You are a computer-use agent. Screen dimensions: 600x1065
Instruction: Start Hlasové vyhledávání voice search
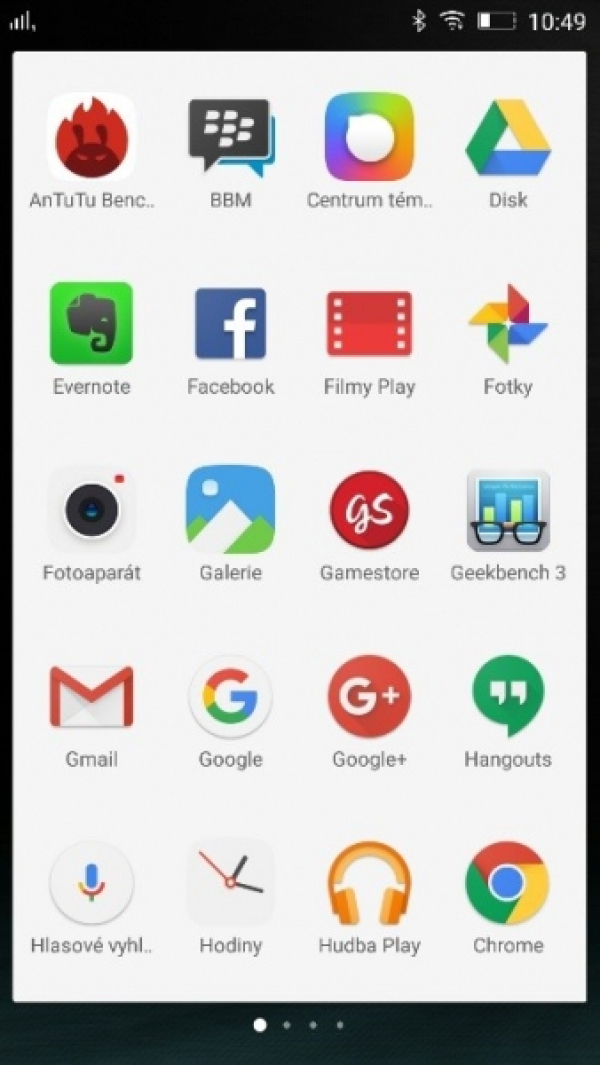(x=92, y=883)
